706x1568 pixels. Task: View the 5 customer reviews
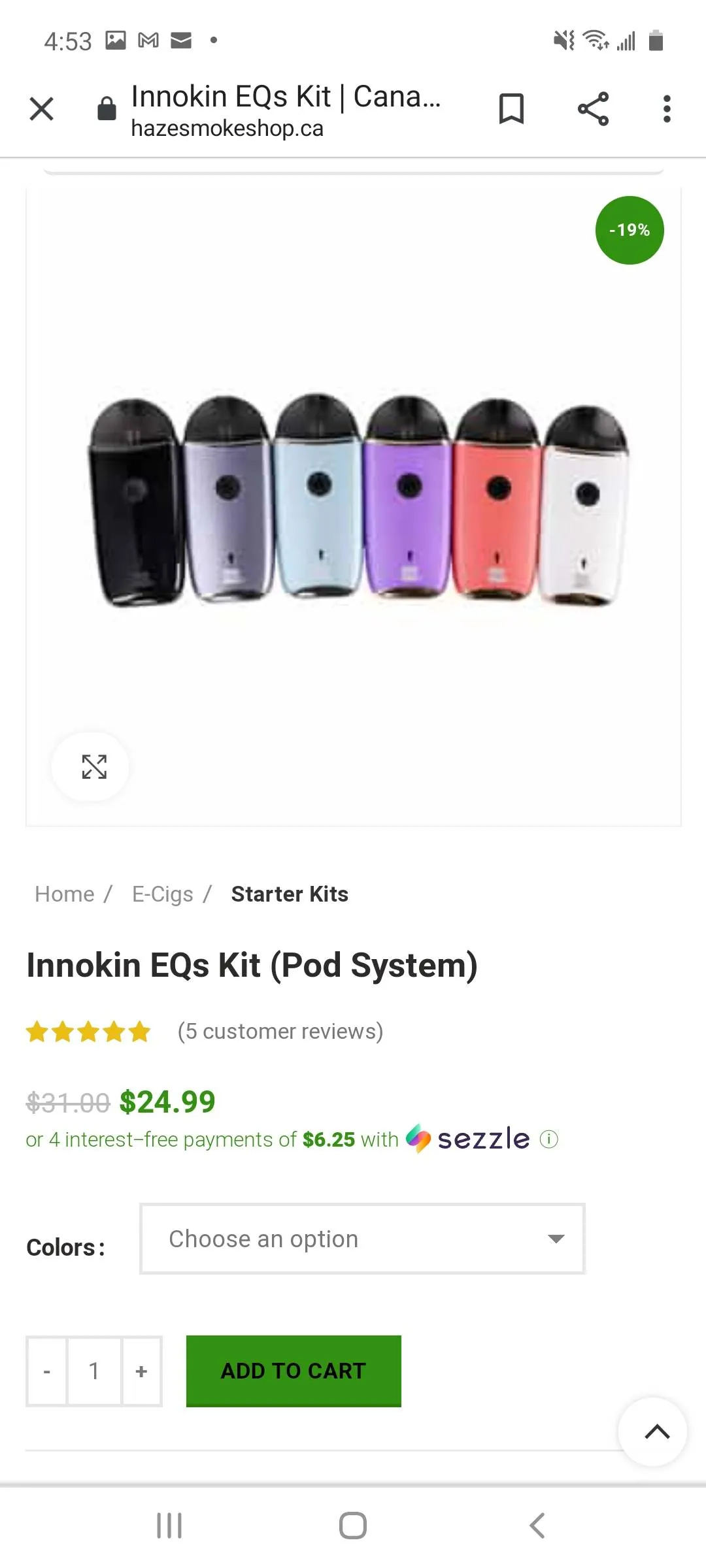[280, 1031]
